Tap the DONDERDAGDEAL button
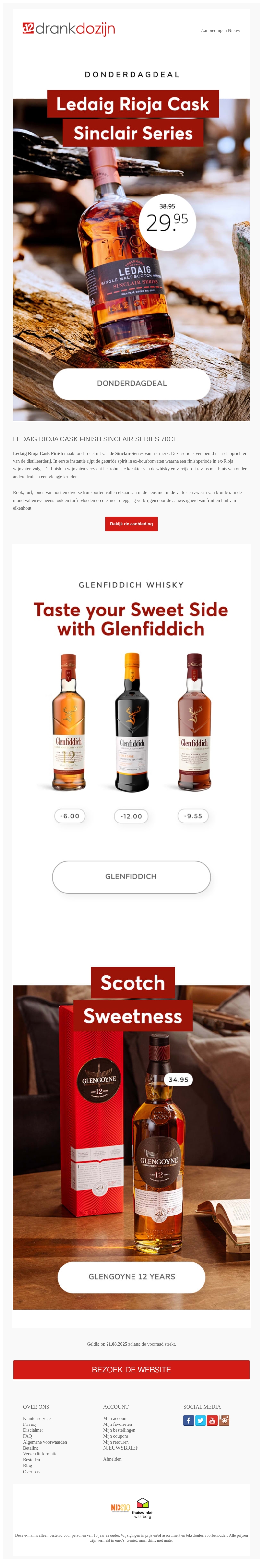The width and height of the screenshot is (263, 1568). [x=132, y=383]
